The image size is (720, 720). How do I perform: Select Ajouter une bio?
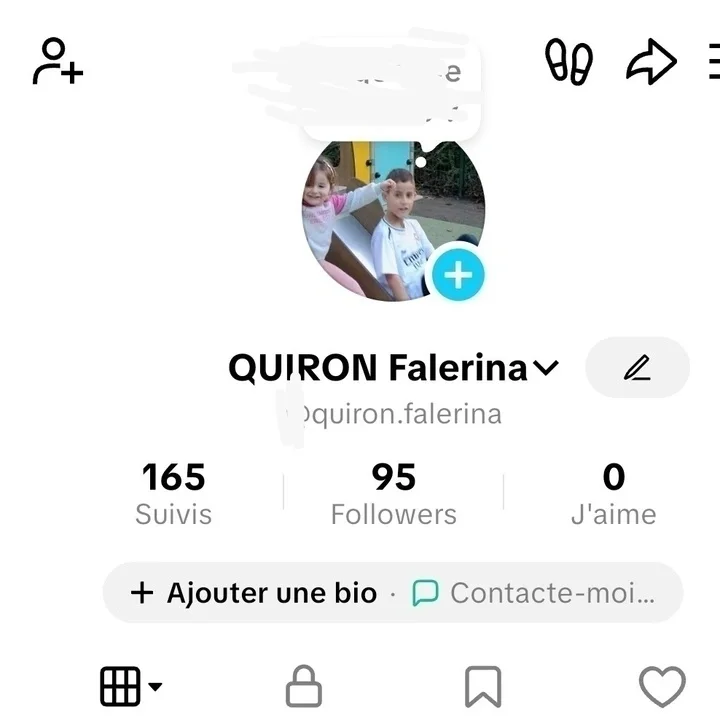coord(254,593)
